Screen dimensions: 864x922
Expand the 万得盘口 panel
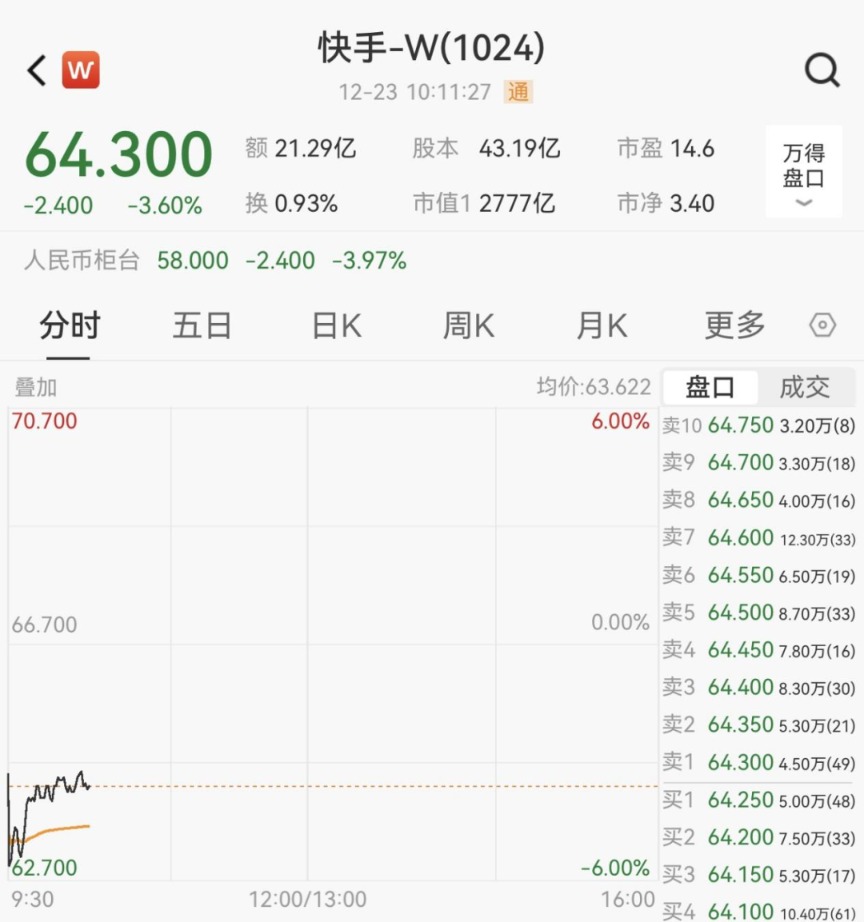click(x=803, y=171)
